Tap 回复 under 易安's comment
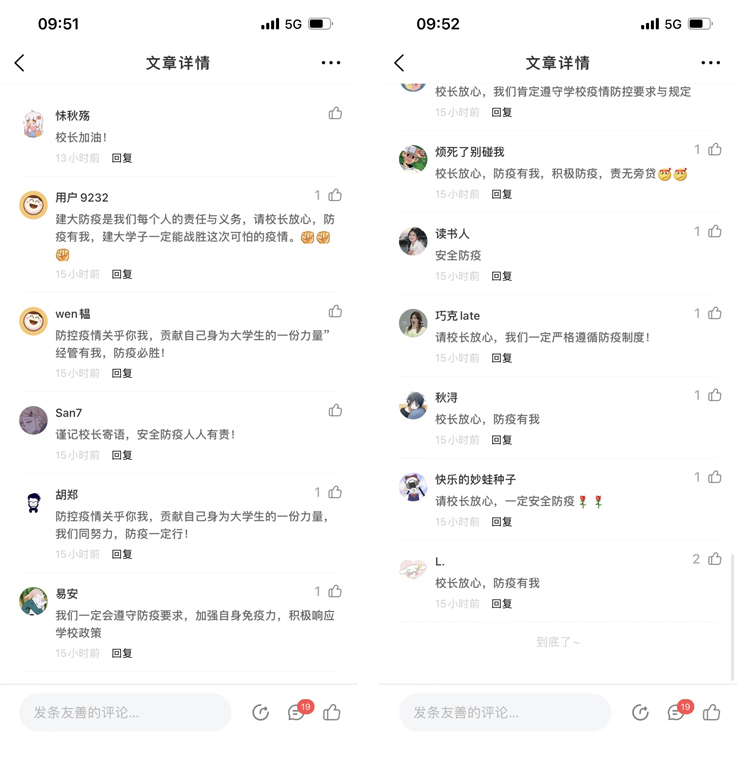The width and height of the screenshot is (737, 759). pyautogui.click(x=122, y=653)
